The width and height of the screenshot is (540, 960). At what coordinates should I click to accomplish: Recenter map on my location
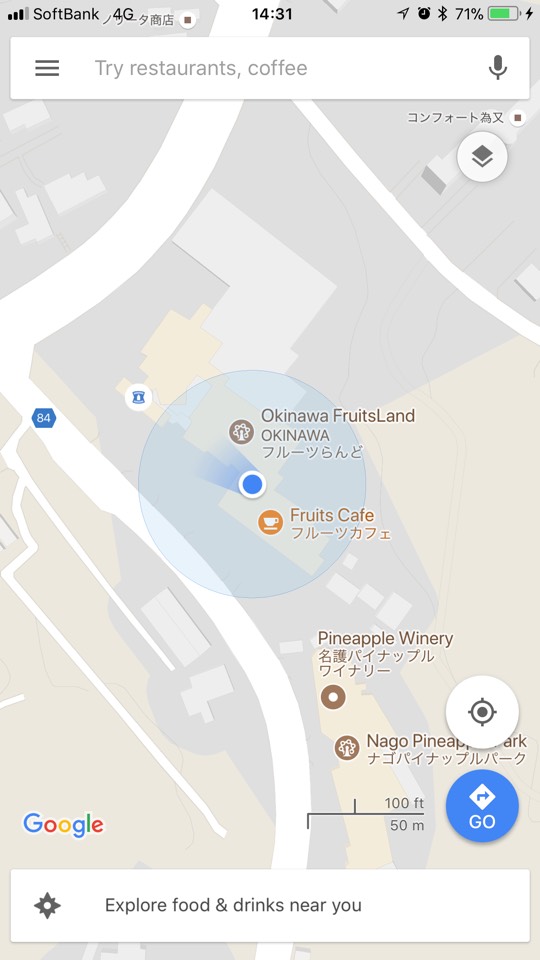coord(482,712)
